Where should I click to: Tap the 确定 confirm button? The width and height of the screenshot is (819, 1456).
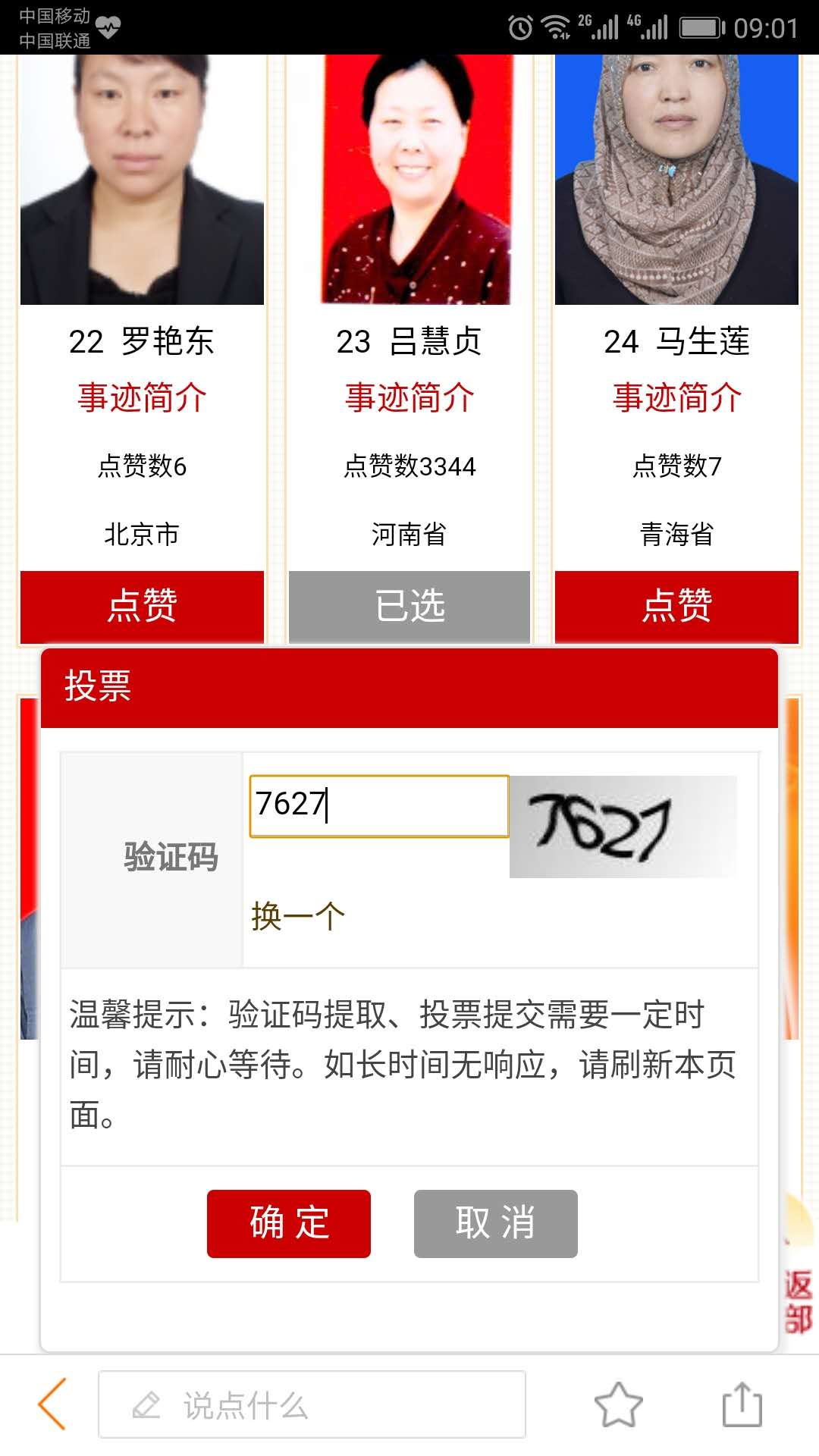(288, 1223)
